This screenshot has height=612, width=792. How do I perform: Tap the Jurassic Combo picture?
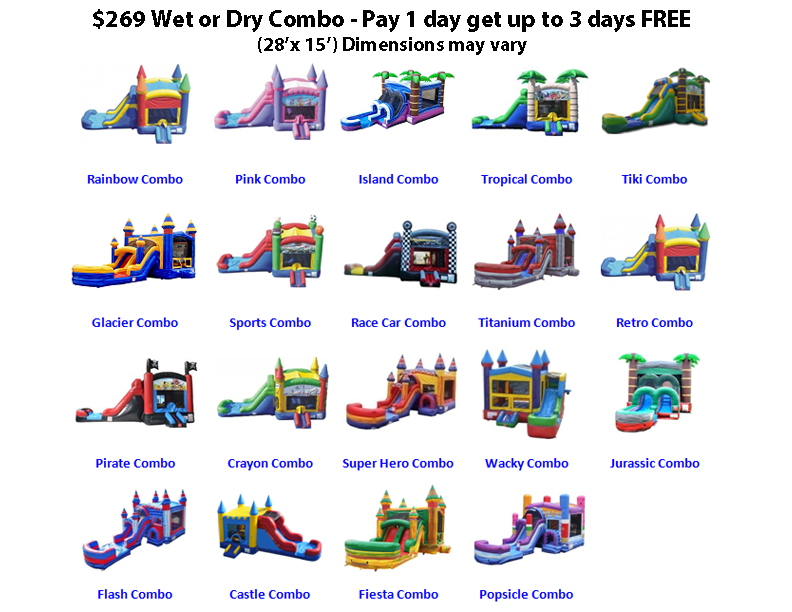point(656,392)
